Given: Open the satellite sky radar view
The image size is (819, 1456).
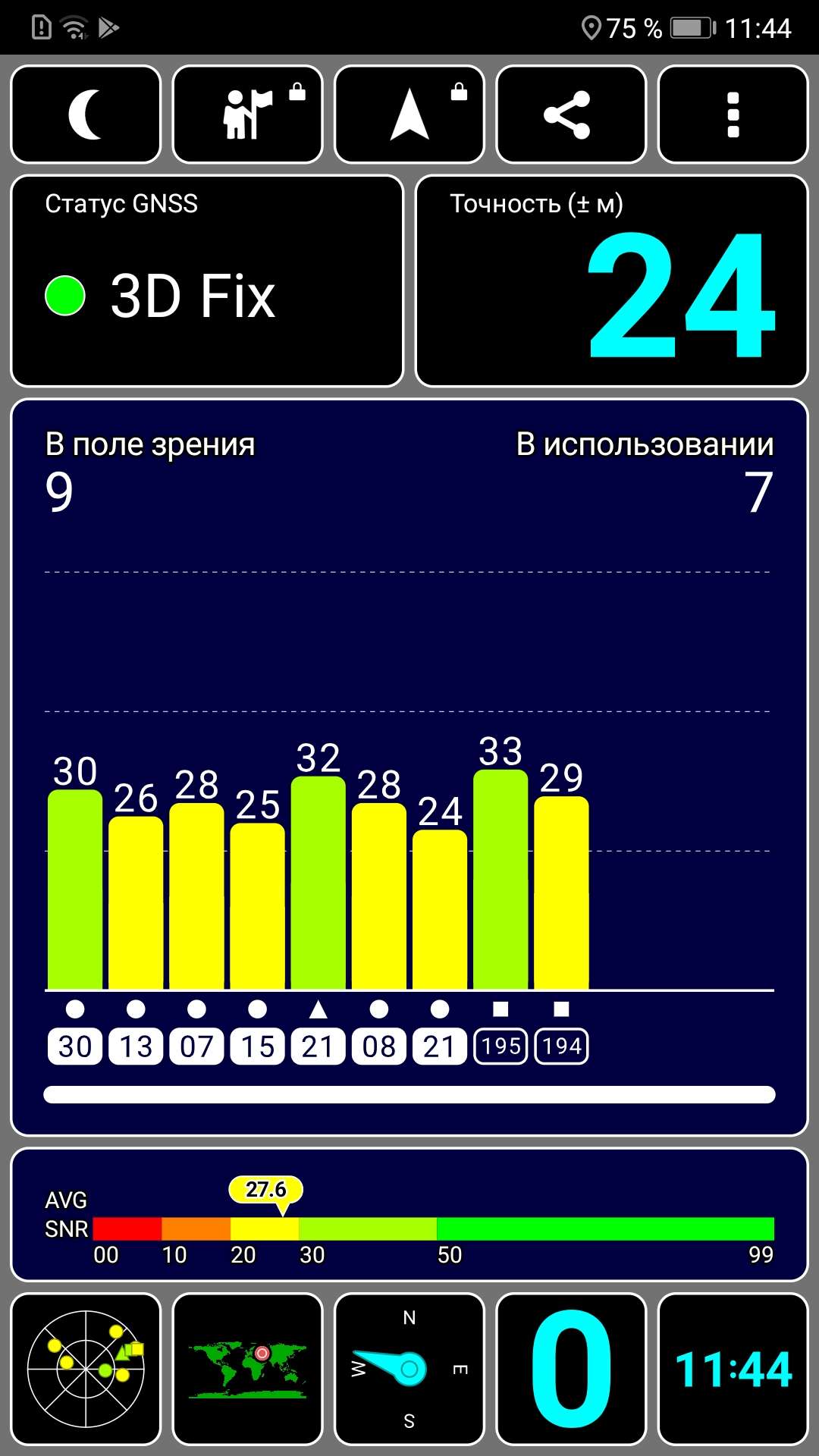Looking at the screenshot, I should click(x=86, y=1369).
